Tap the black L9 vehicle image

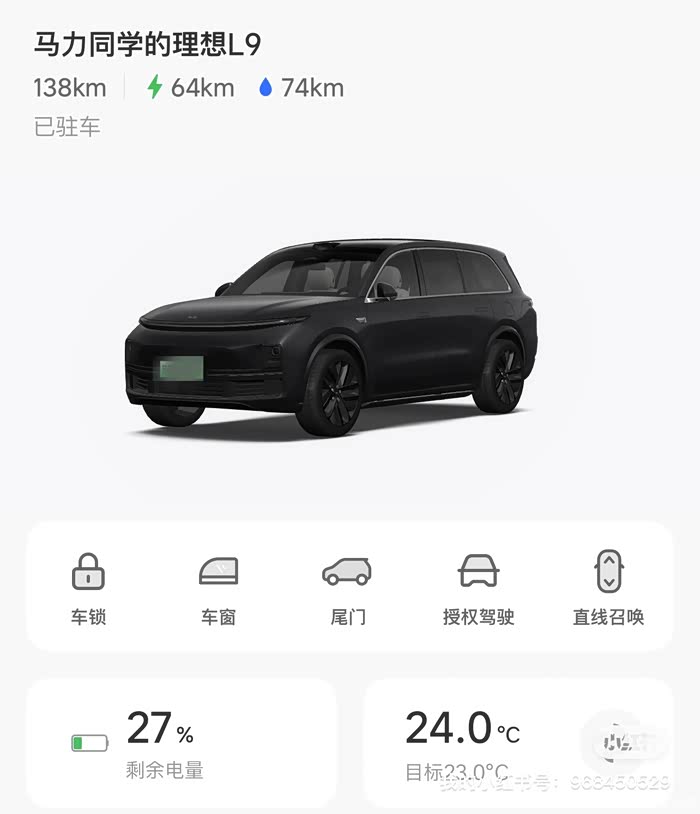point(331,337)
